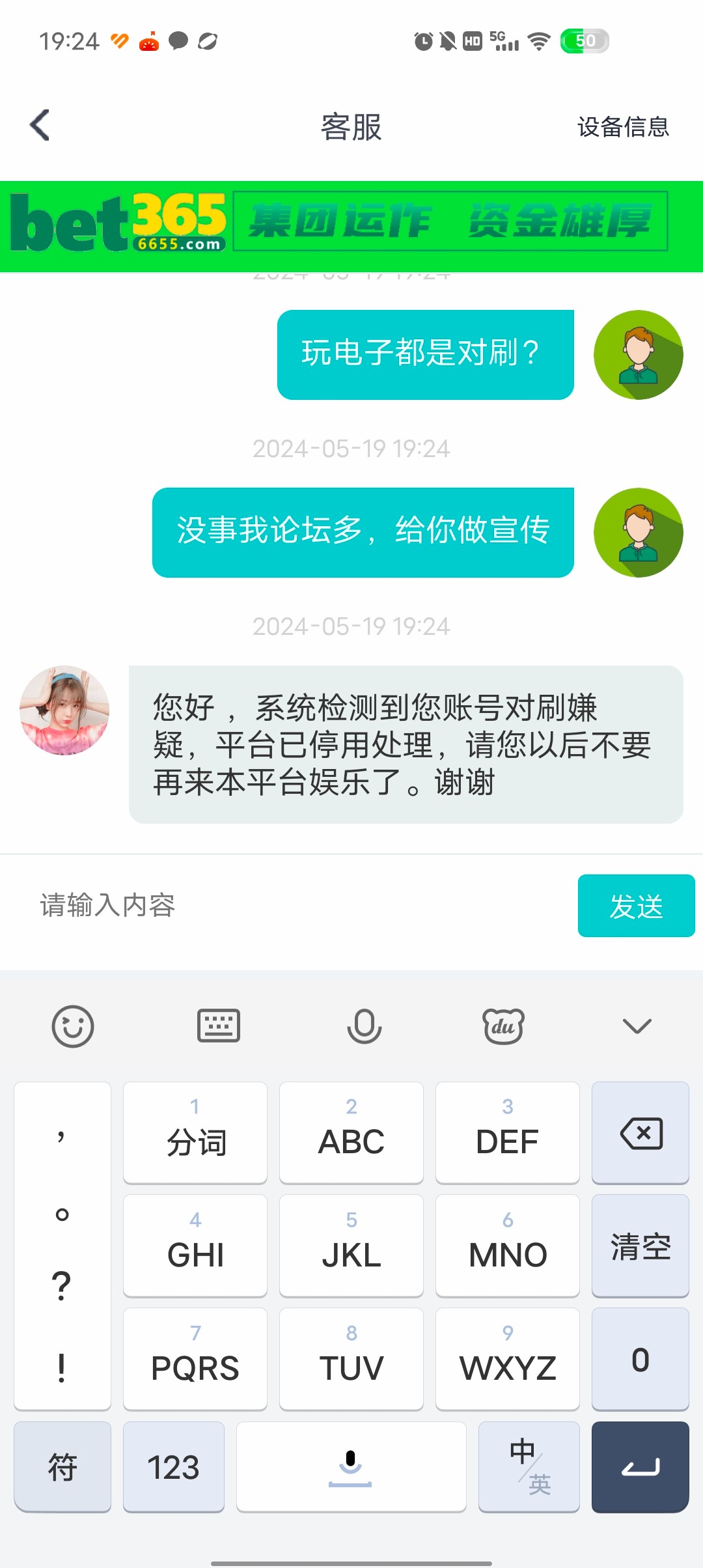Send the message with 发送
This screenshot has height=1568, width=703.
point(636,906)
